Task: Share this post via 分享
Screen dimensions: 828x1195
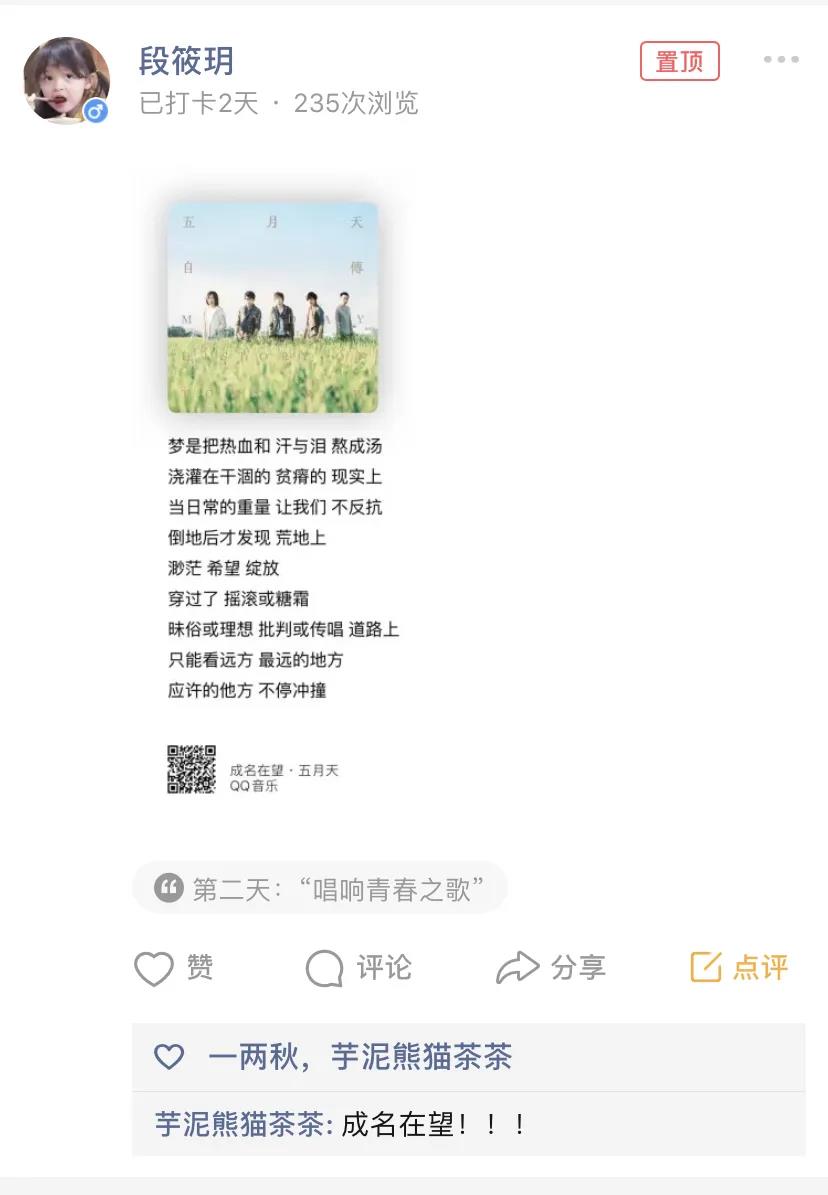Action: [x=551, y=968]
